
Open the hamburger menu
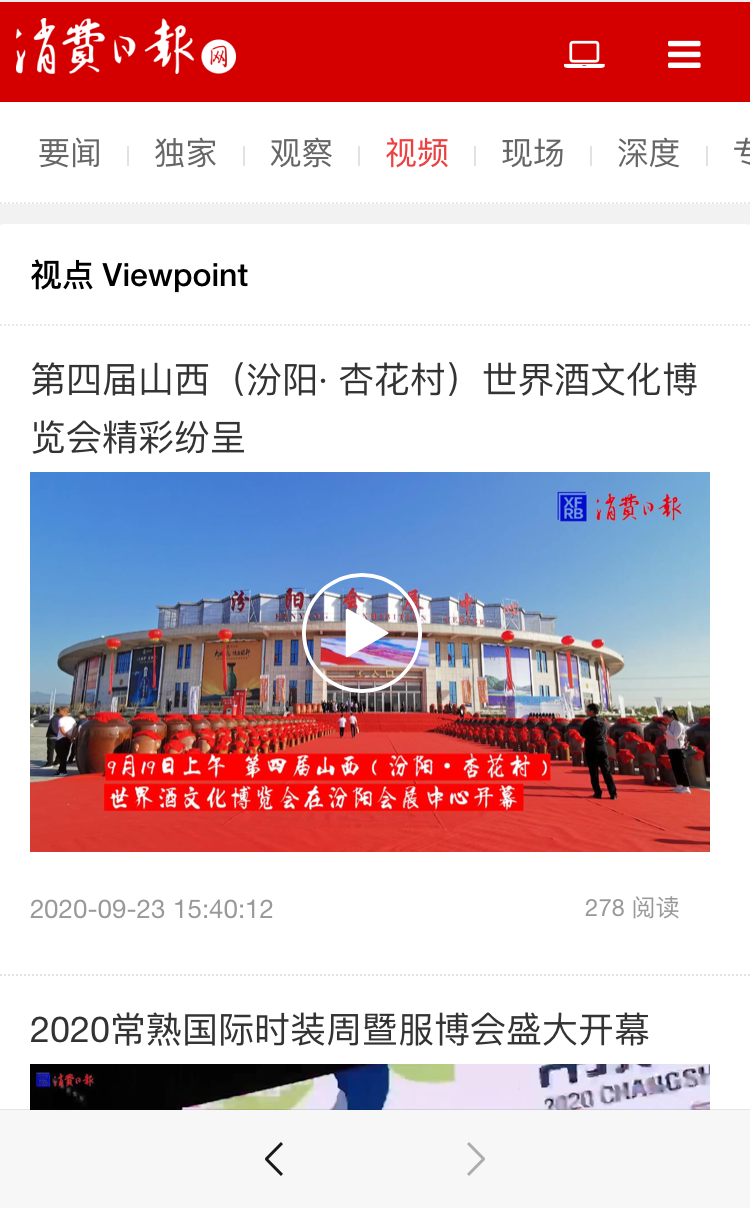click(x=684, y=54)
